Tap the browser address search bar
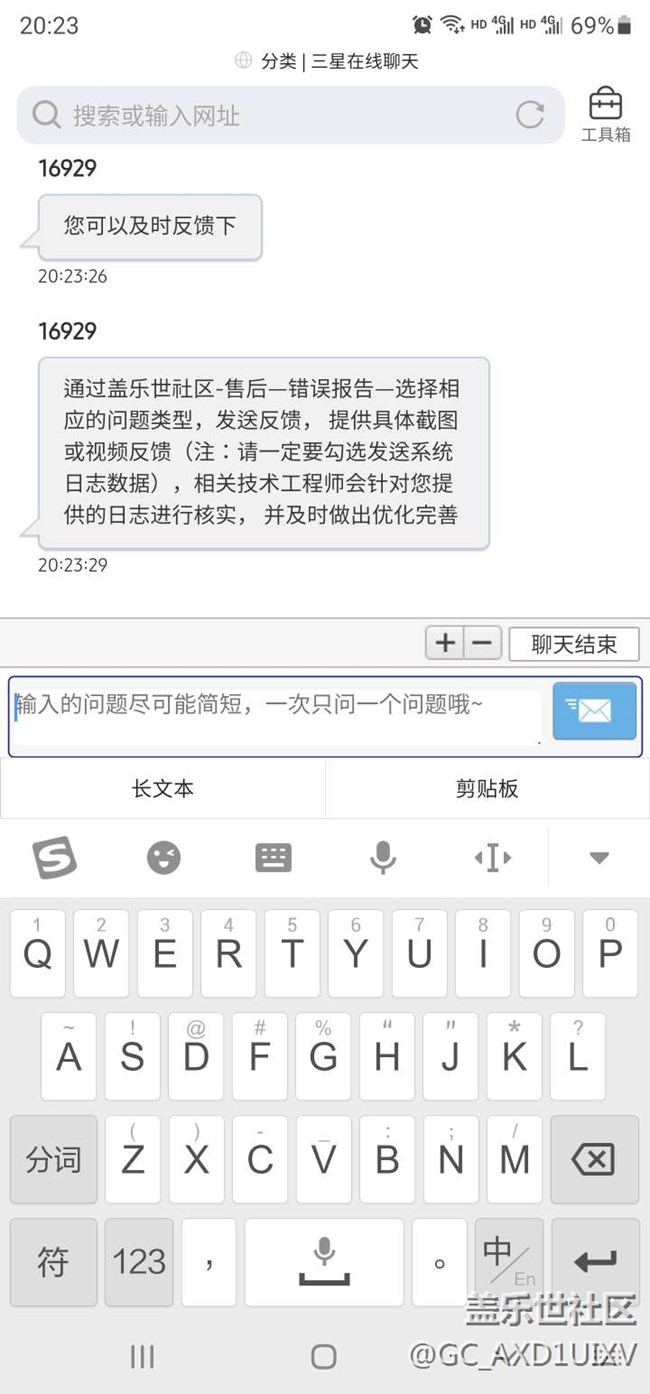Viewport: 650px width, 1394px height. 270,115
